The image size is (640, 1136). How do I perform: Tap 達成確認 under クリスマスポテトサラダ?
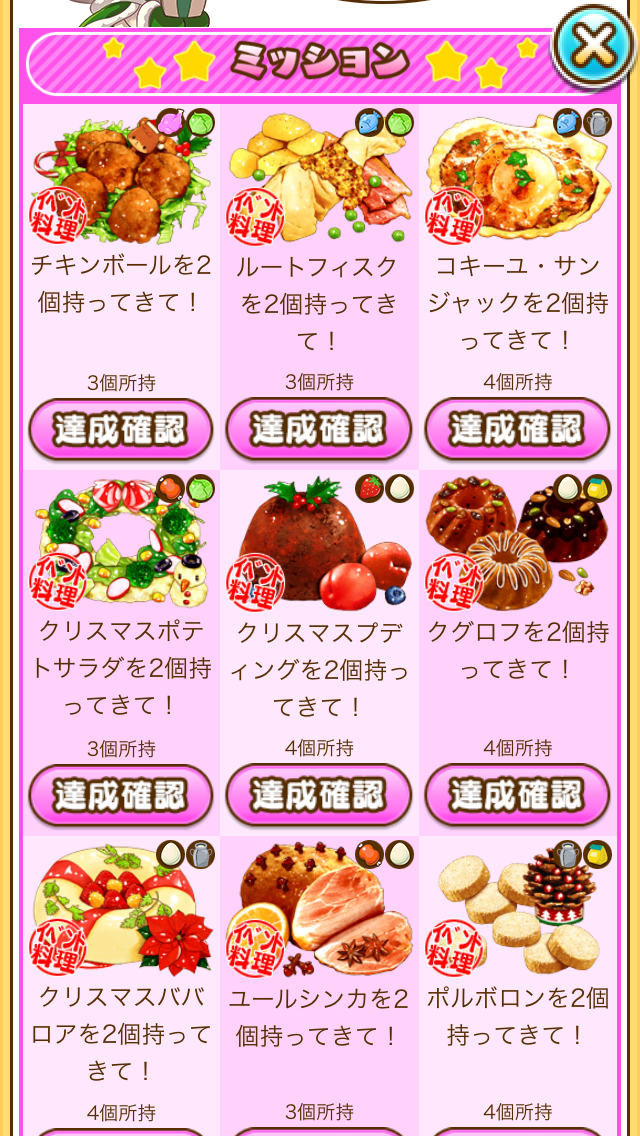pyautogui.click(x=120, y=796)
